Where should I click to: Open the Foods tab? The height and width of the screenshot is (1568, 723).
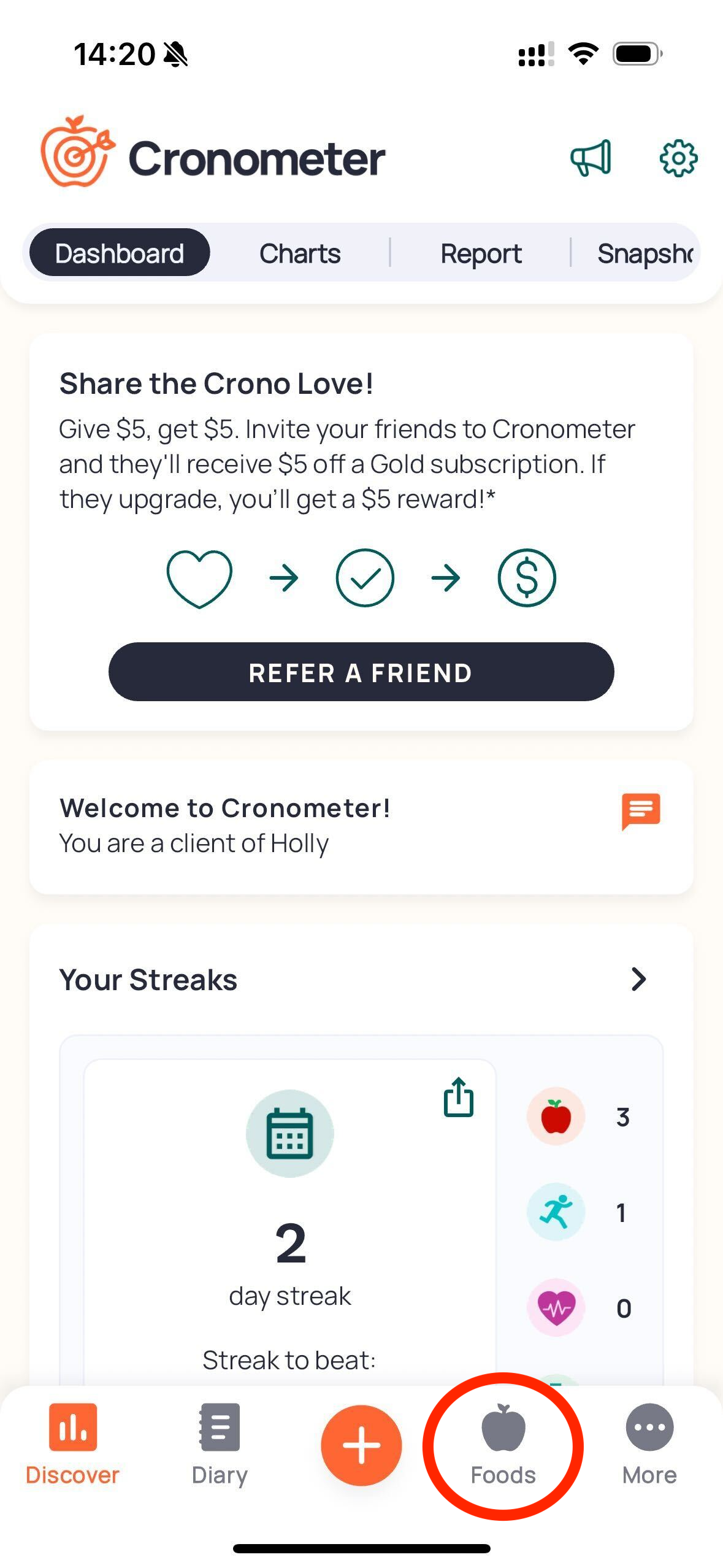(x=503, y=1444)
